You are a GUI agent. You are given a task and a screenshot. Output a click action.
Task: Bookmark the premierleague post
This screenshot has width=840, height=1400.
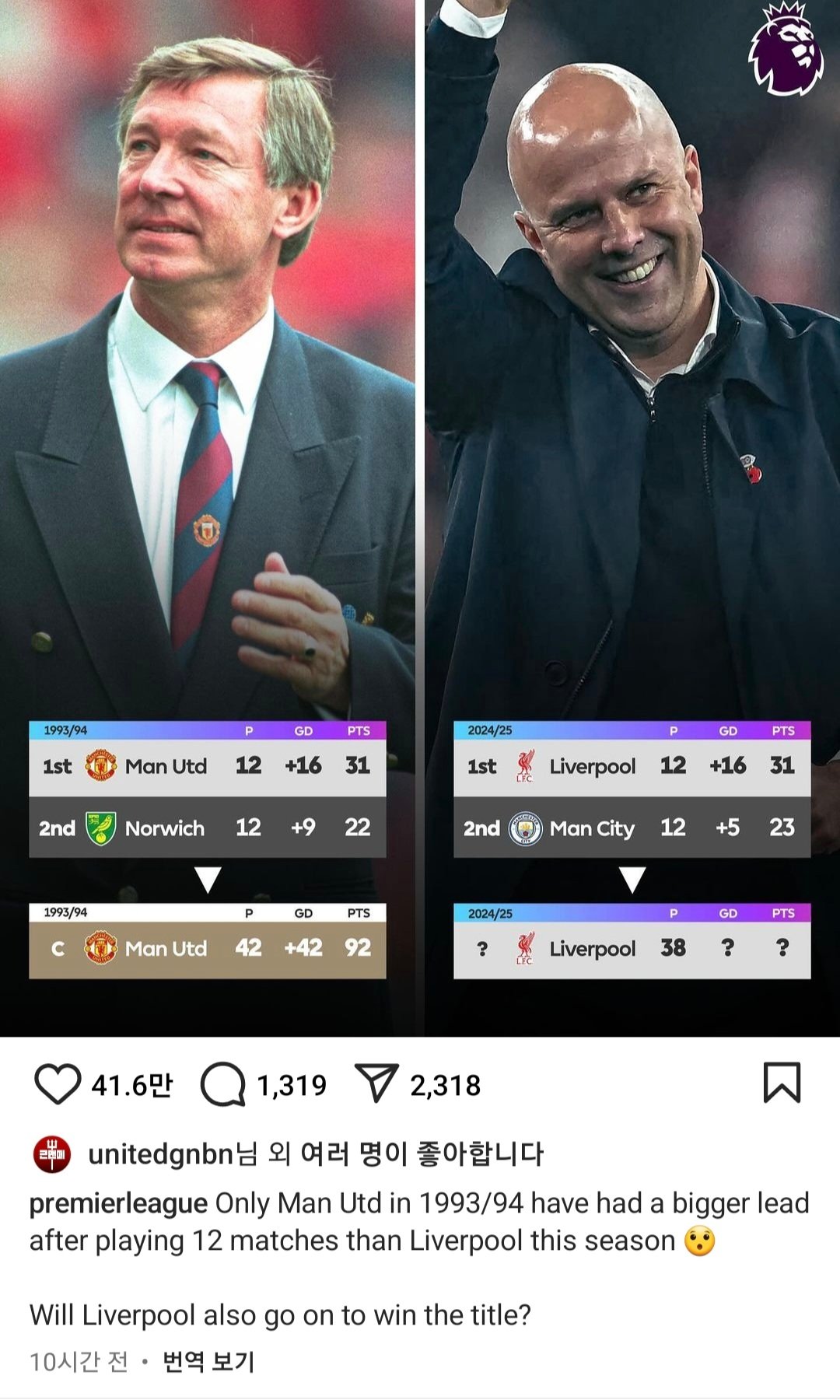782,1083
